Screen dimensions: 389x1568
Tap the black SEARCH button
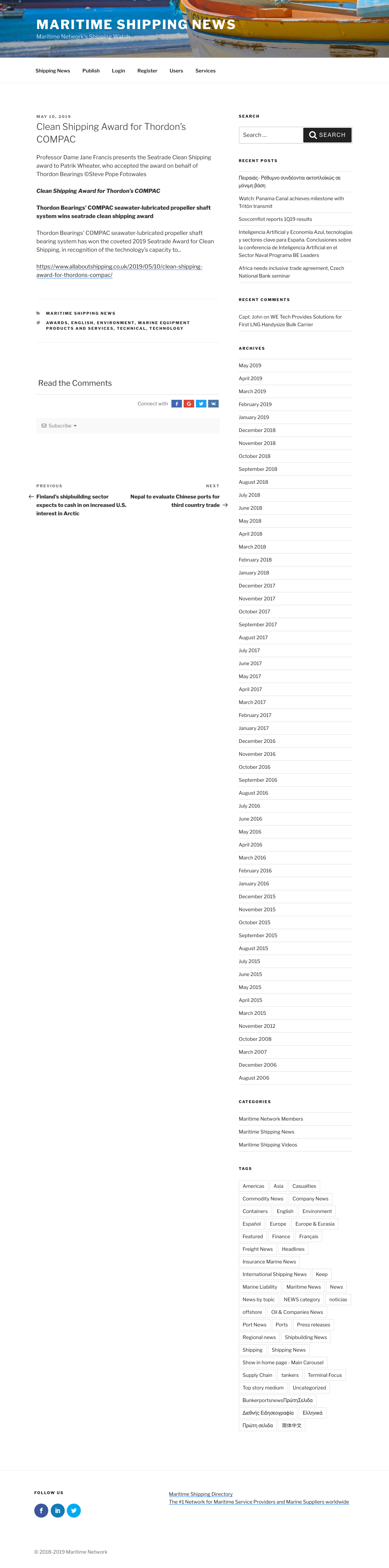pos(328,135)
